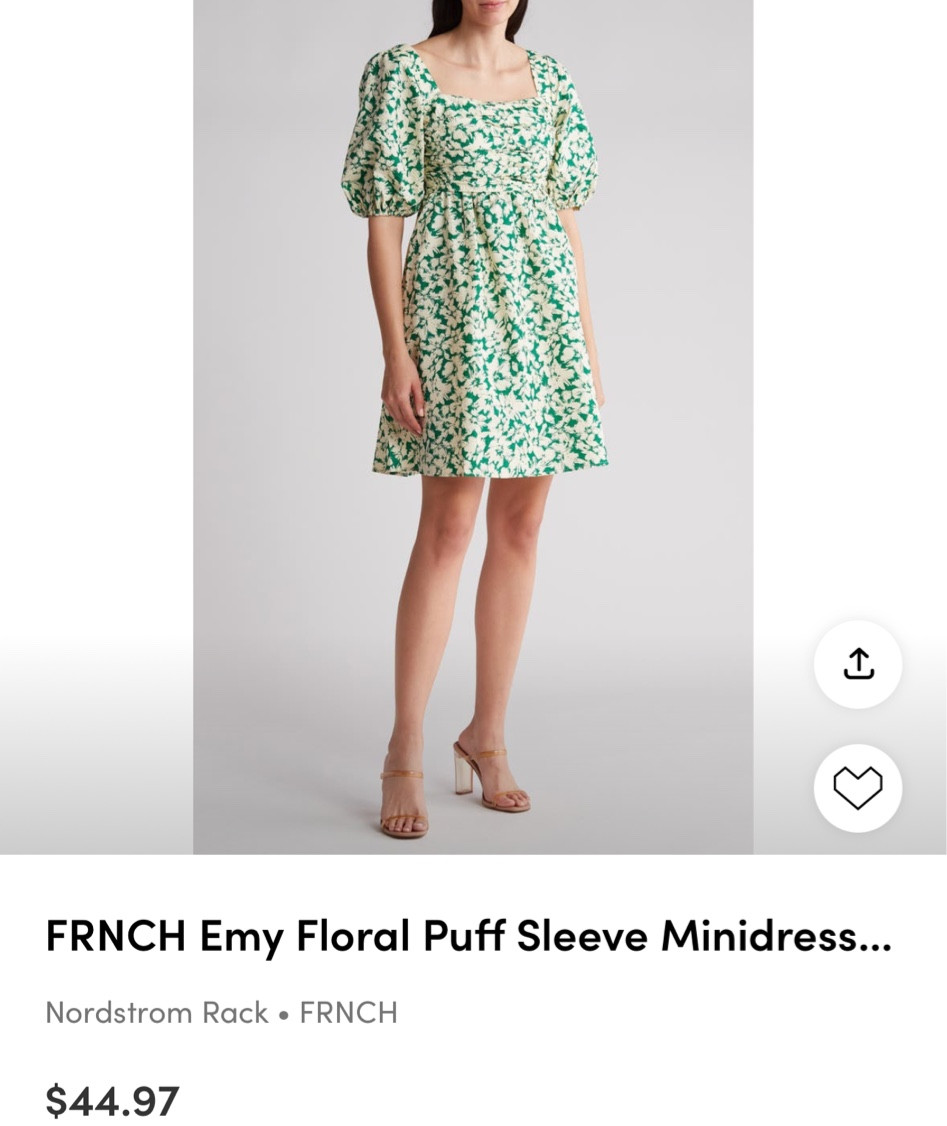Image resolution: width=947 pixels, height=1126 pixels.
Task: Tap the retailer and brand info row
Action: pos(220,1012)
